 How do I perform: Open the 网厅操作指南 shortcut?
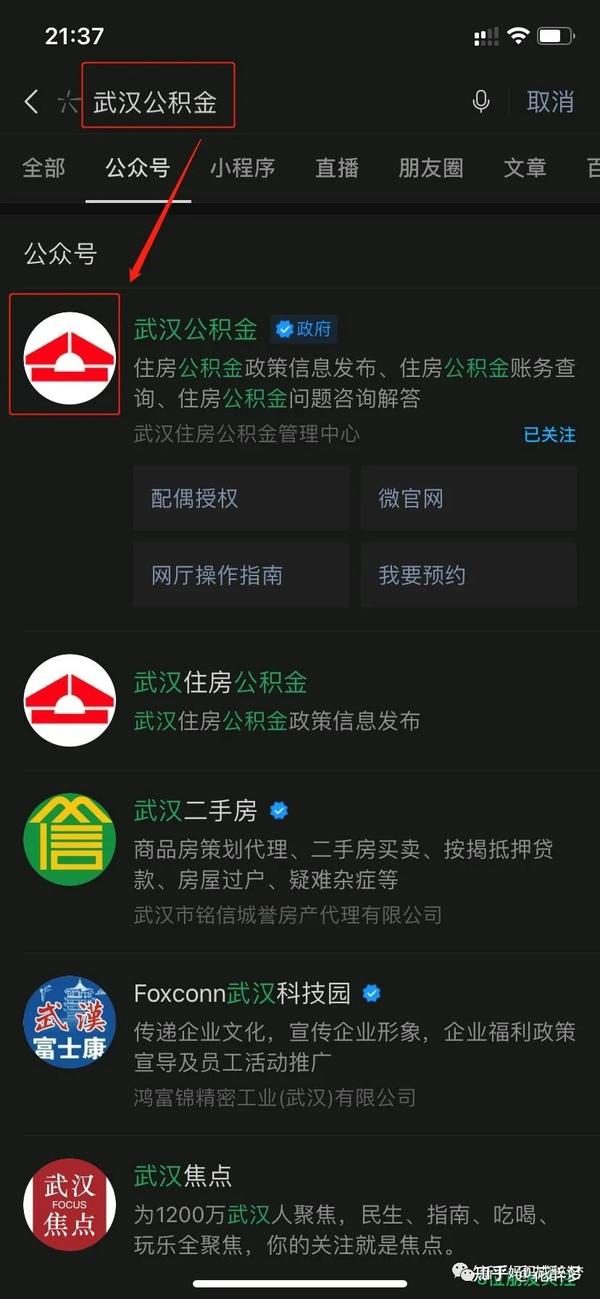(x=241, y=575)
